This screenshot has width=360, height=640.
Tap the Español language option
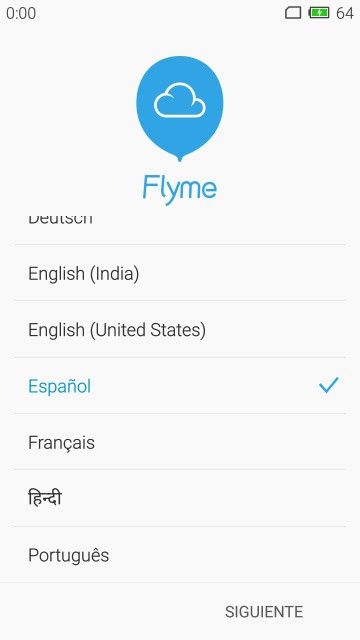(x=180, y=386)
